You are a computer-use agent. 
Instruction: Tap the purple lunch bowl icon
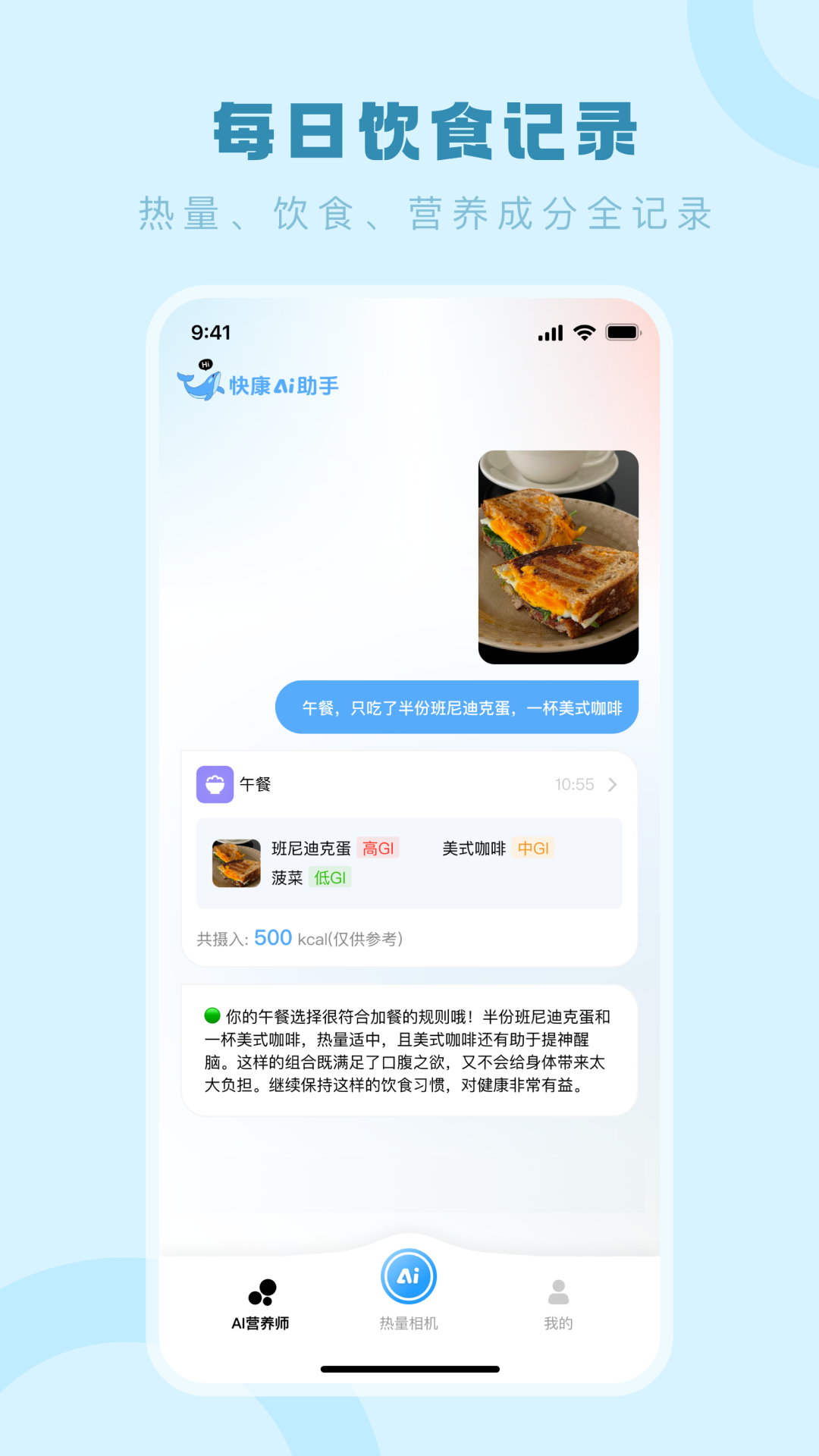(x=215, y=784)
